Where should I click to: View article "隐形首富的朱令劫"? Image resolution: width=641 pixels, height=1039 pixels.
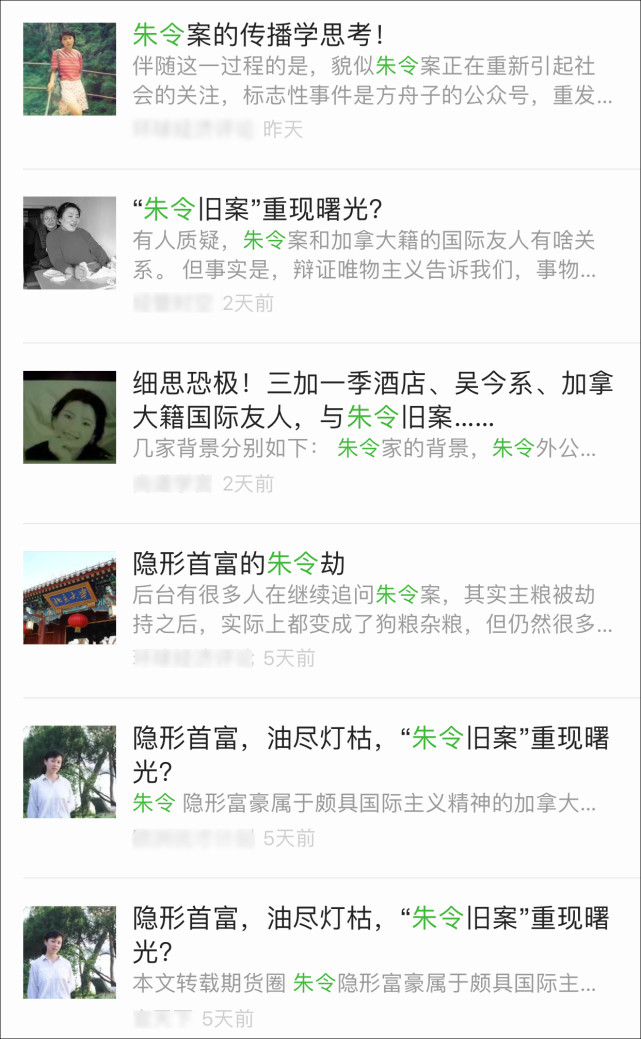(239, 563)
